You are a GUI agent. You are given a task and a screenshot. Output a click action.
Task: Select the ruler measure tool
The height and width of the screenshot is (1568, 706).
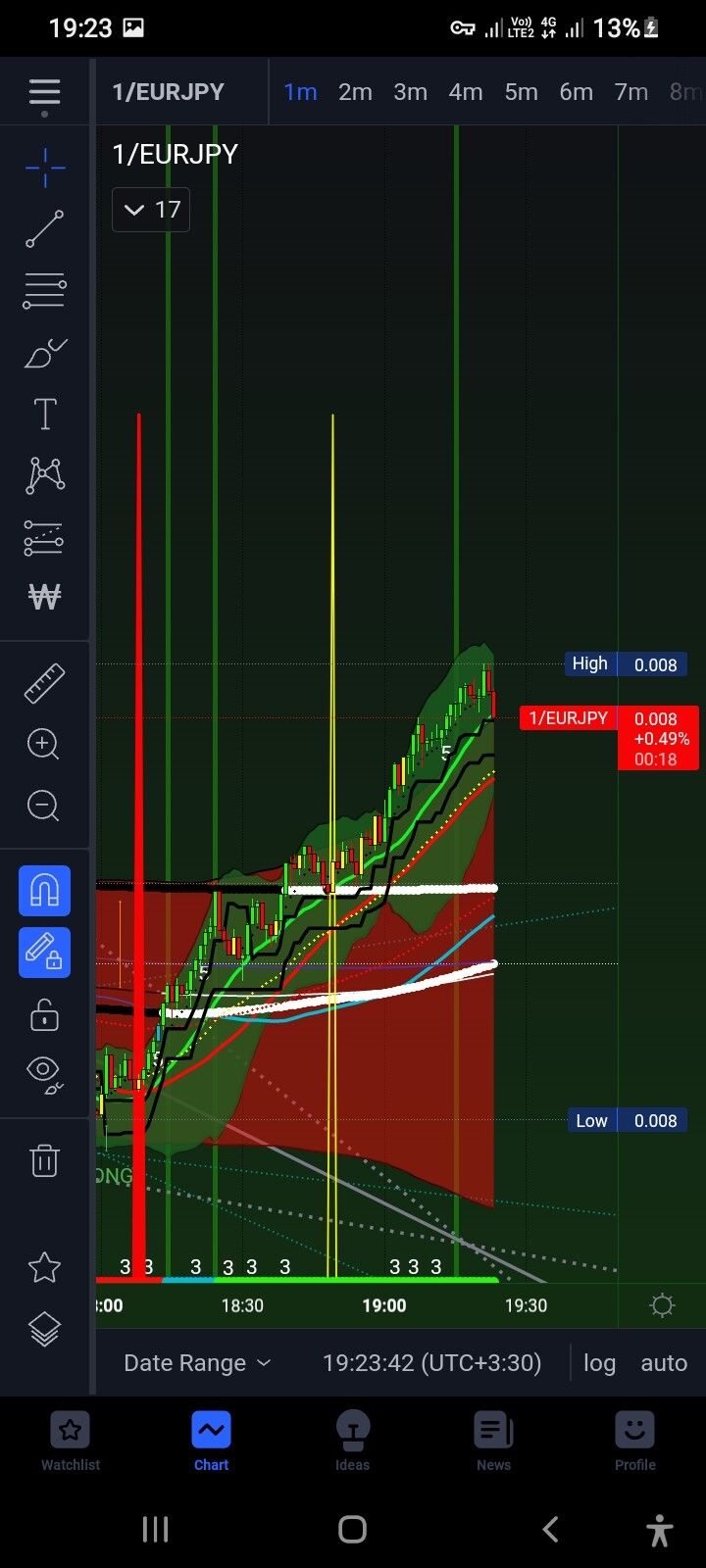(x=44, y=683)
